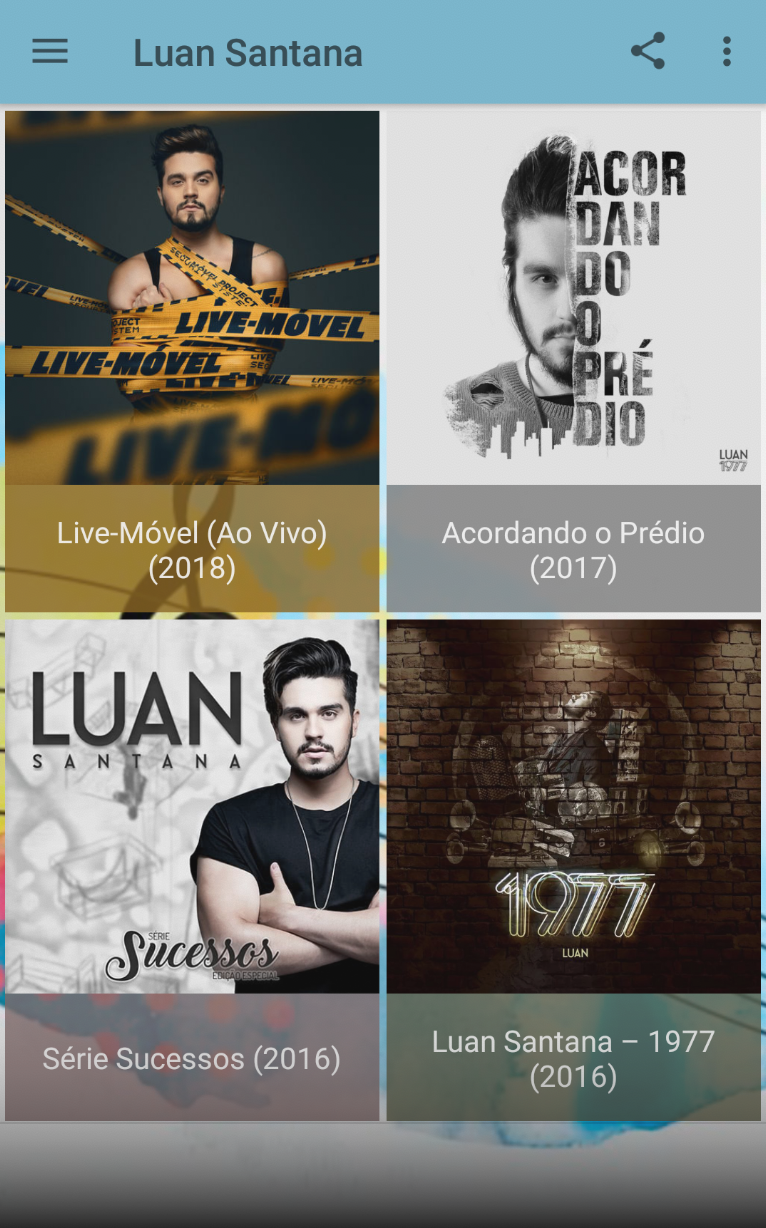Screen dimensions: 766x1228
Task: Select the Série Sucessos (2016) album
Action: [x=192, y=870]
